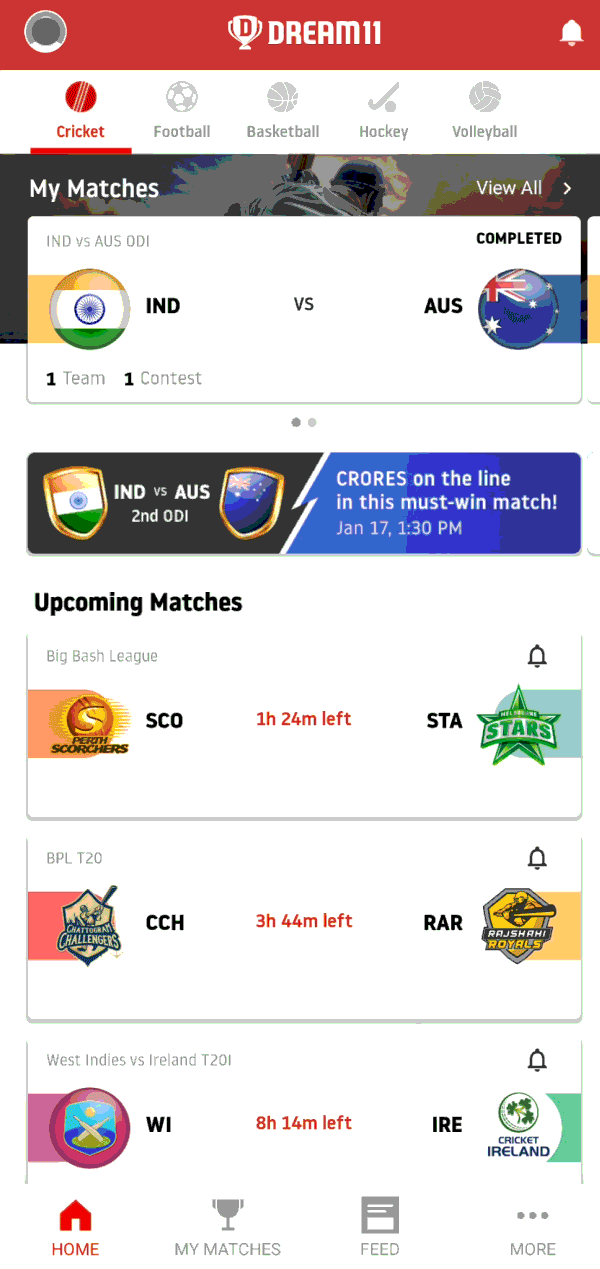Set a reminder bell for Big Bash League match

537,657
